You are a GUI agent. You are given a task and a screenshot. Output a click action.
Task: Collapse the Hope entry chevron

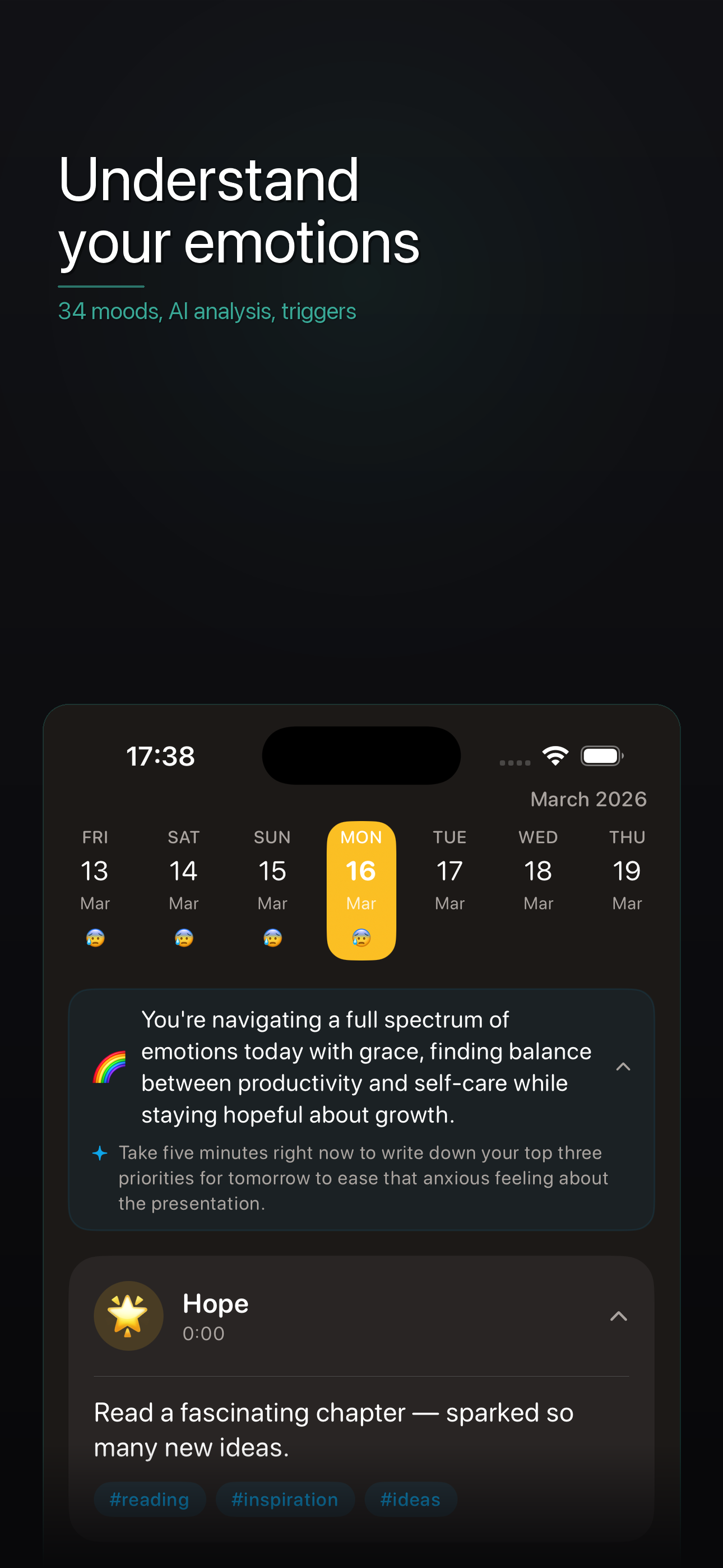[619, 1316]
